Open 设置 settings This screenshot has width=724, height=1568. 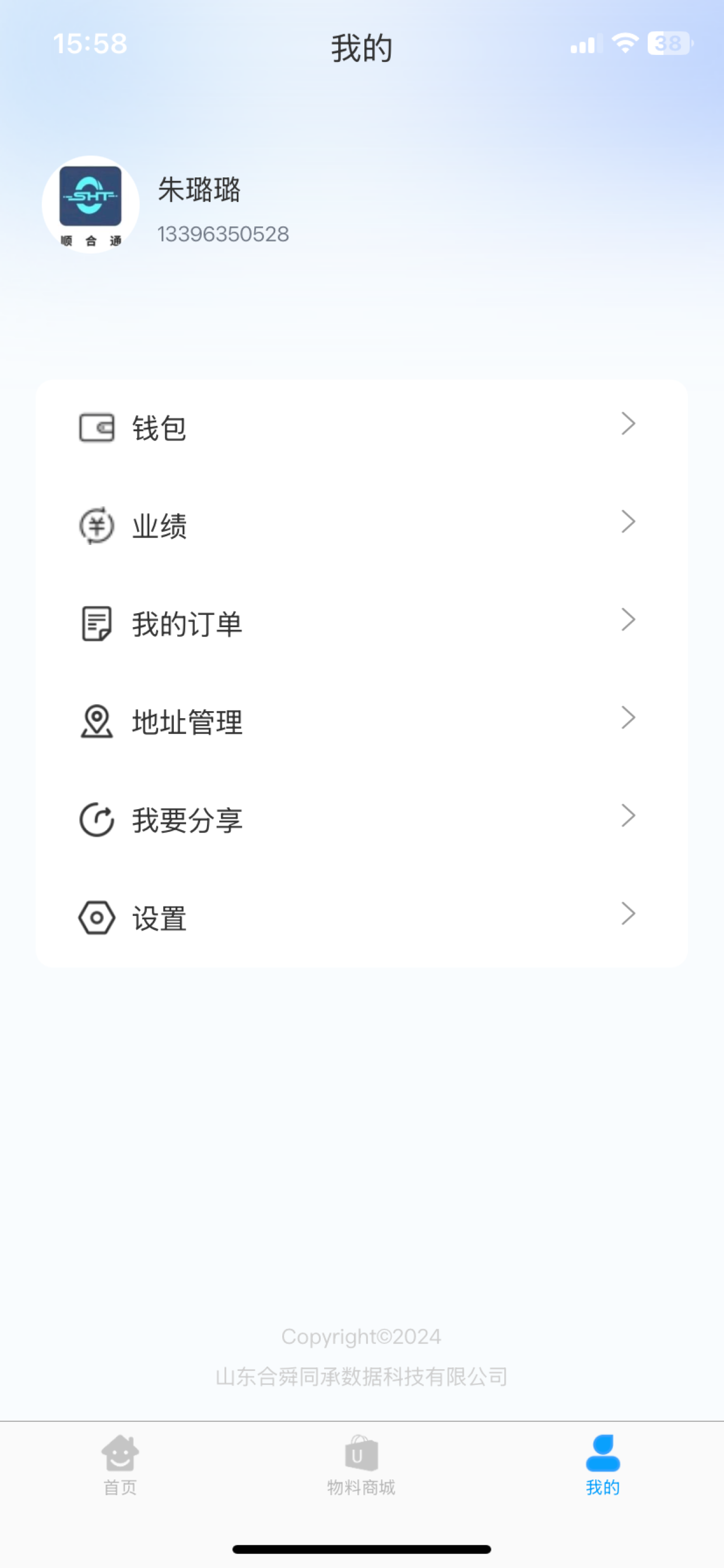[361, 918]
